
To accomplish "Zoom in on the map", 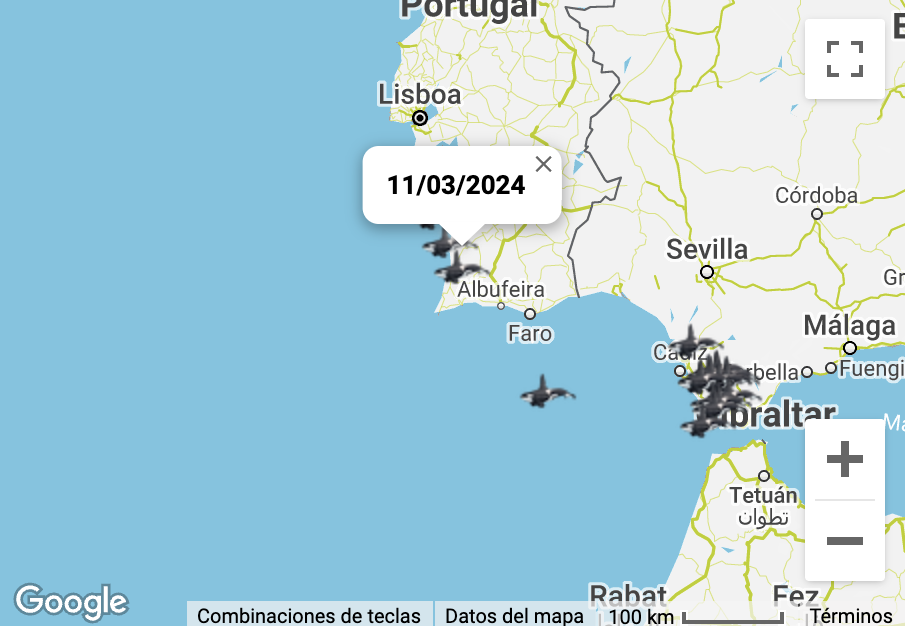I will pos(845,460).
